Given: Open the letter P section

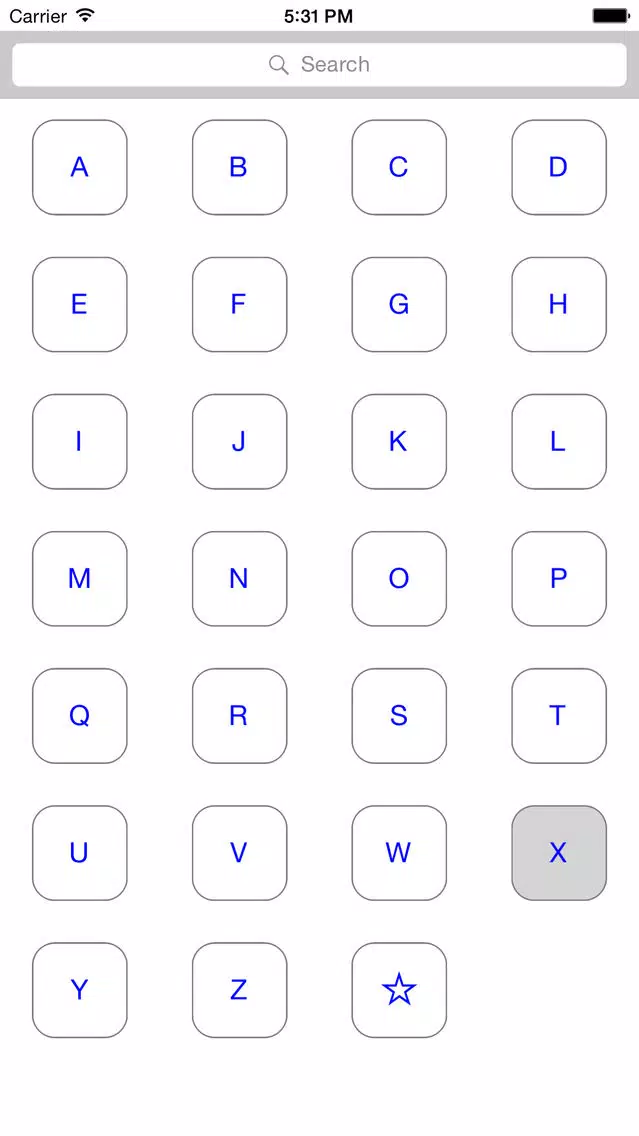Looking at the screenshot, I should pyautogui.click(x=559, y=578).
